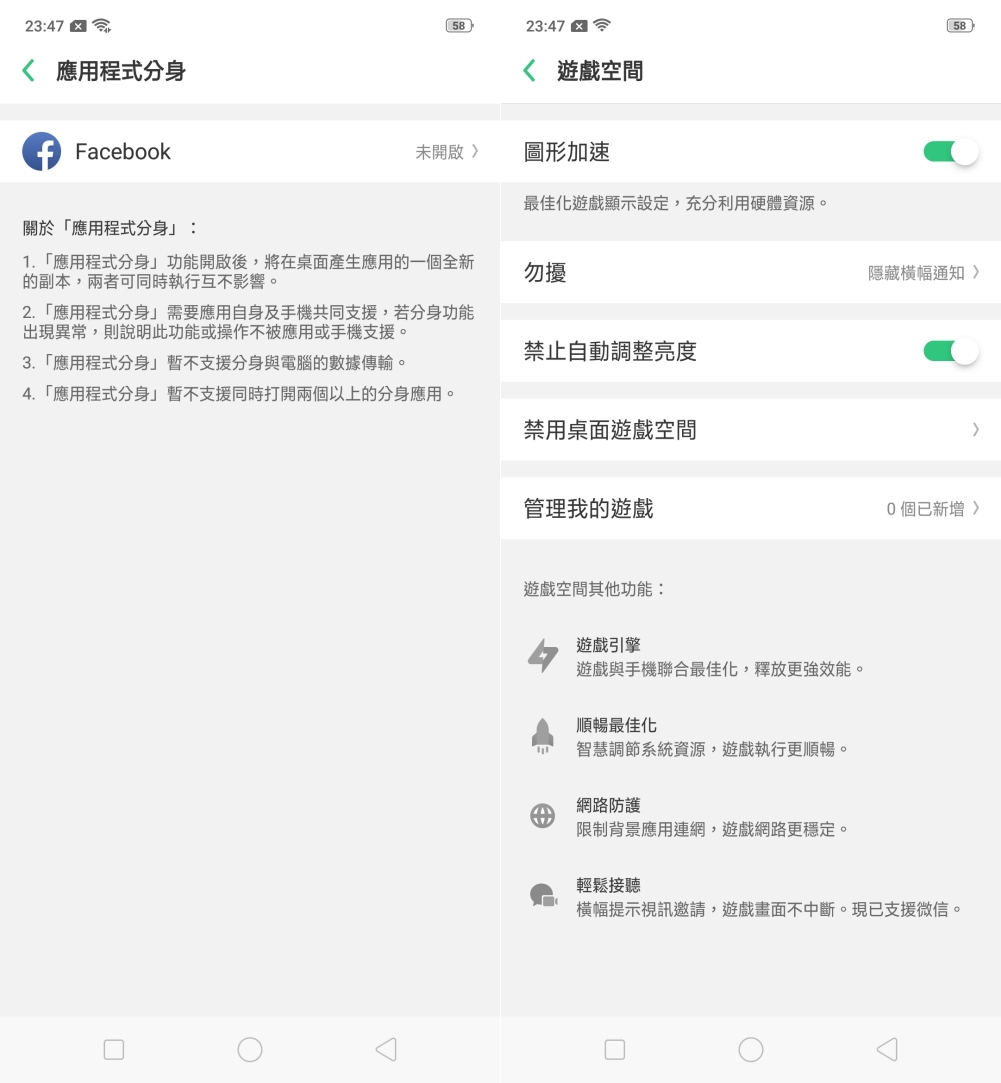The height and width of the screenshot is (1083, 1001).
Task: Go back from 應用程式分身 screen
Action: (29, 71)
